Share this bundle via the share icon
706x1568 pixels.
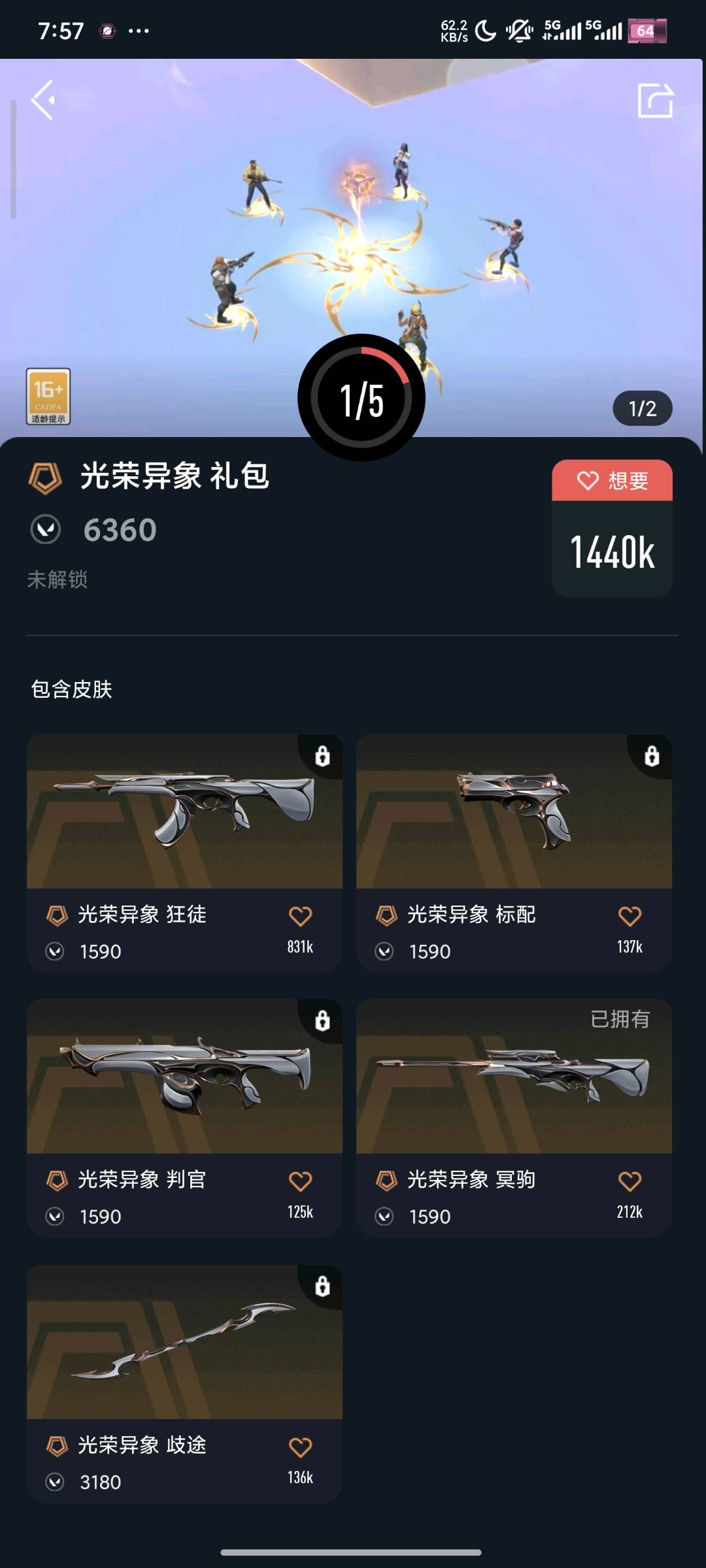(655, 100)
